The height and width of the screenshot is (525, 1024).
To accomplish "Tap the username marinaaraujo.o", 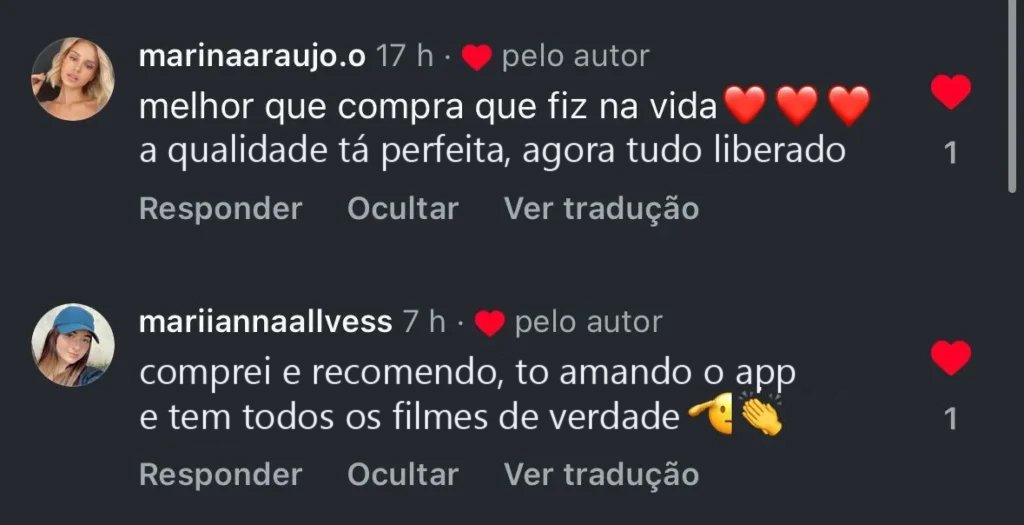I will click(252, 56).
